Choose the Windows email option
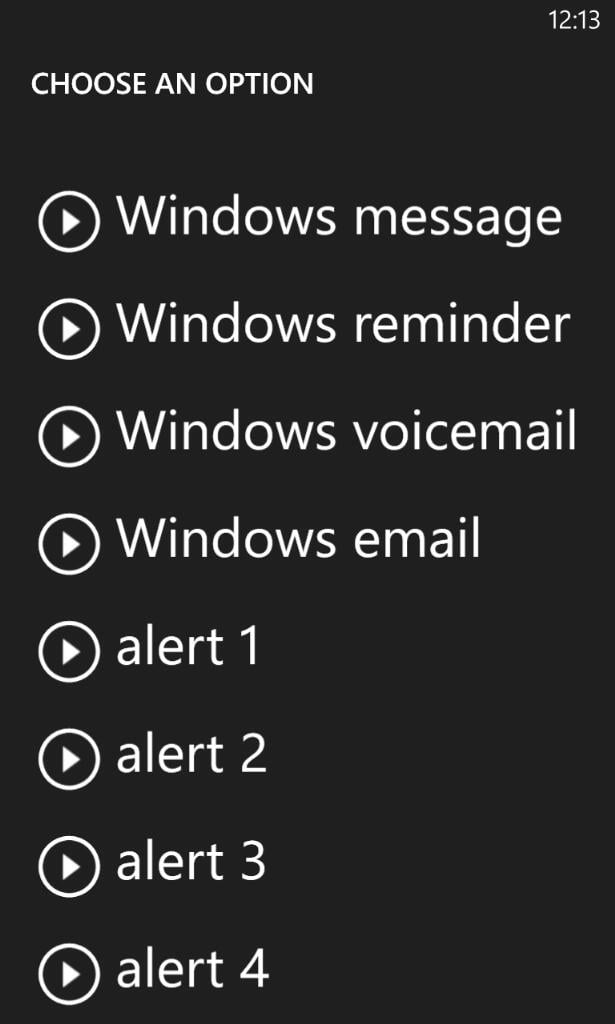The image size is (615, 1024). click(298, 539)
